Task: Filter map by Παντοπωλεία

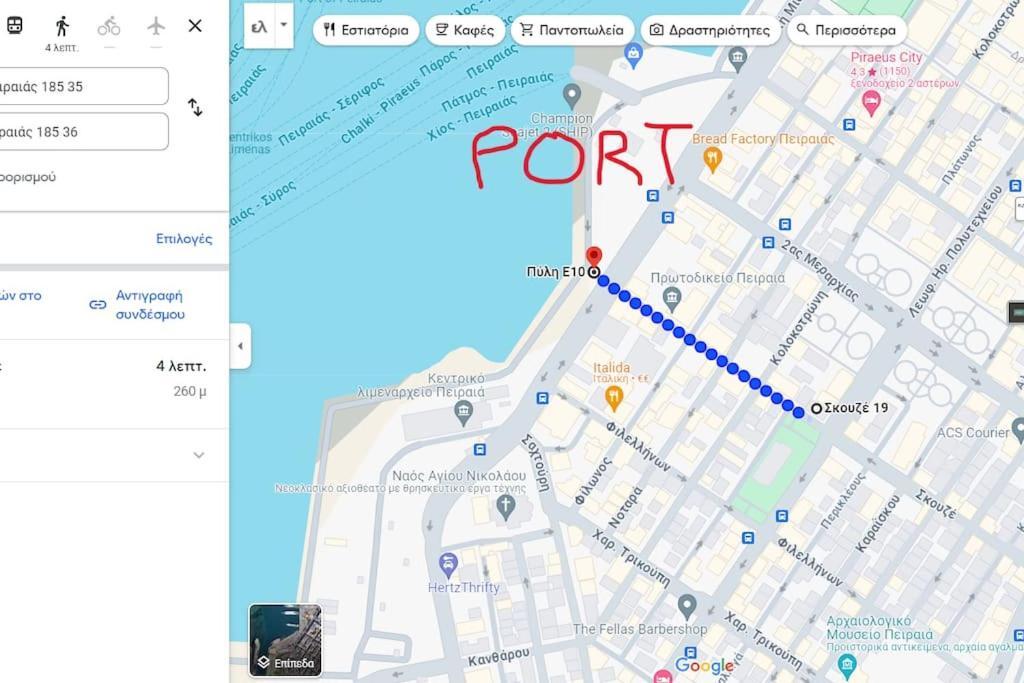Action: [x=572, y=30]
